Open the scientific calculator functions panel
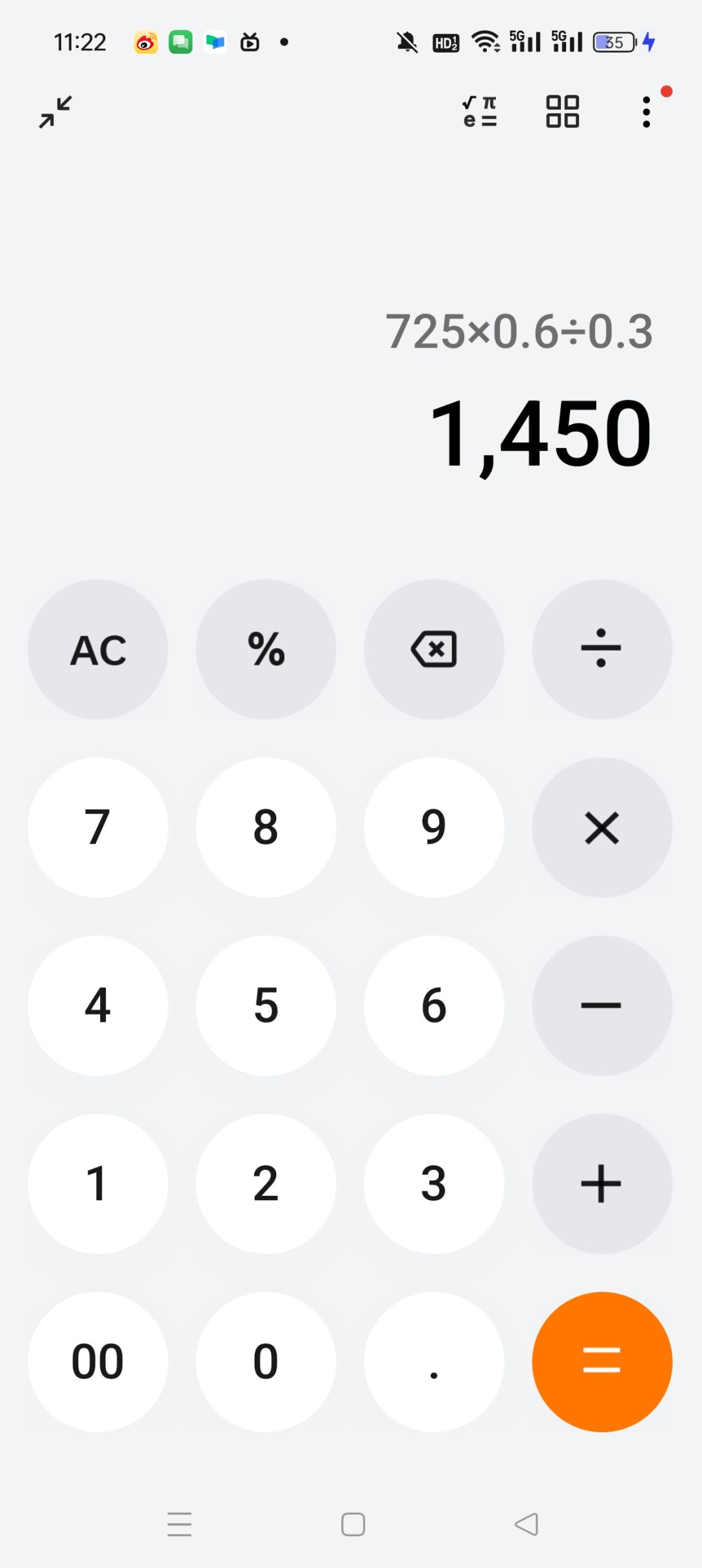This screenshot has height=1568, width=702. click(x=479, y=111)
